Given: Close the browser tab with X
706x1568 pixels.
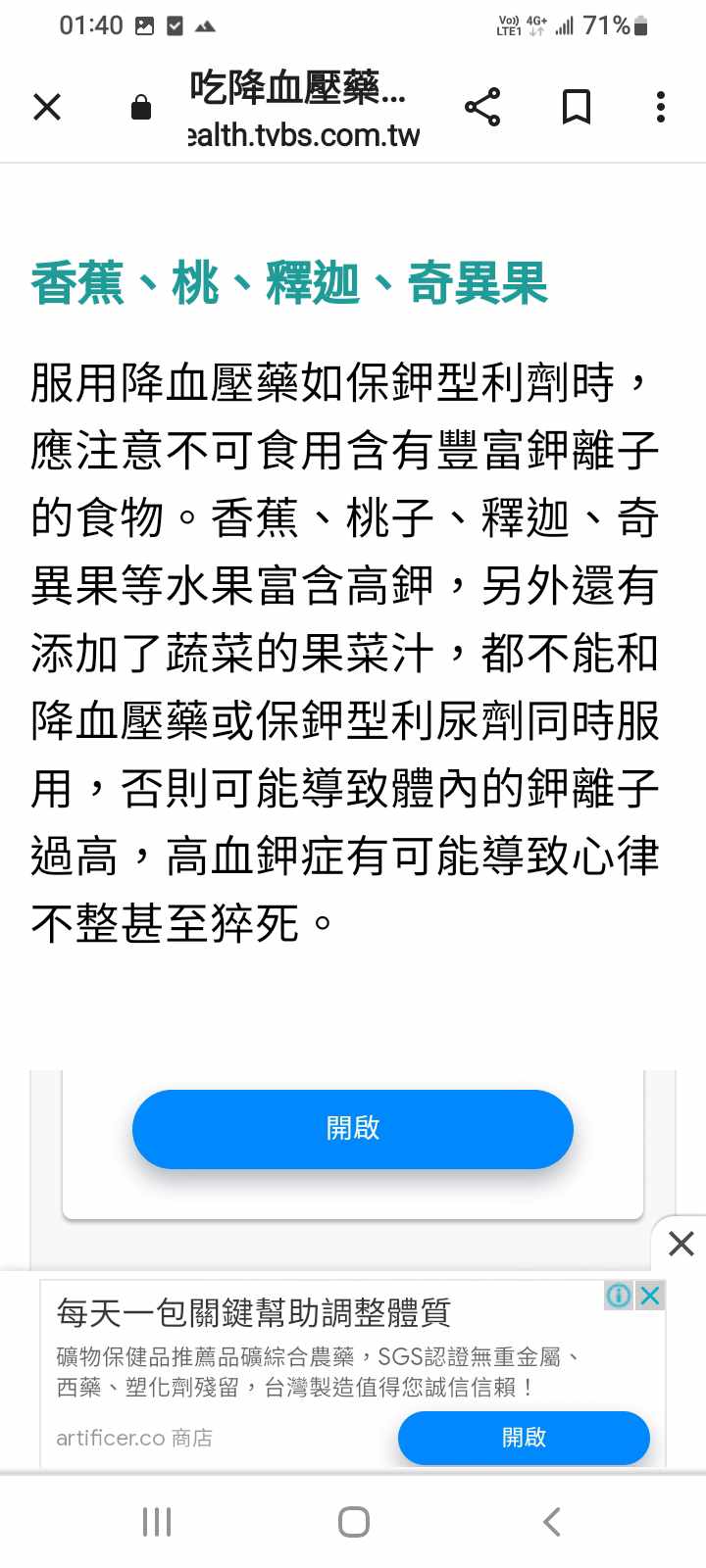Looking at the screenshot, I should (x=47, y=107).
